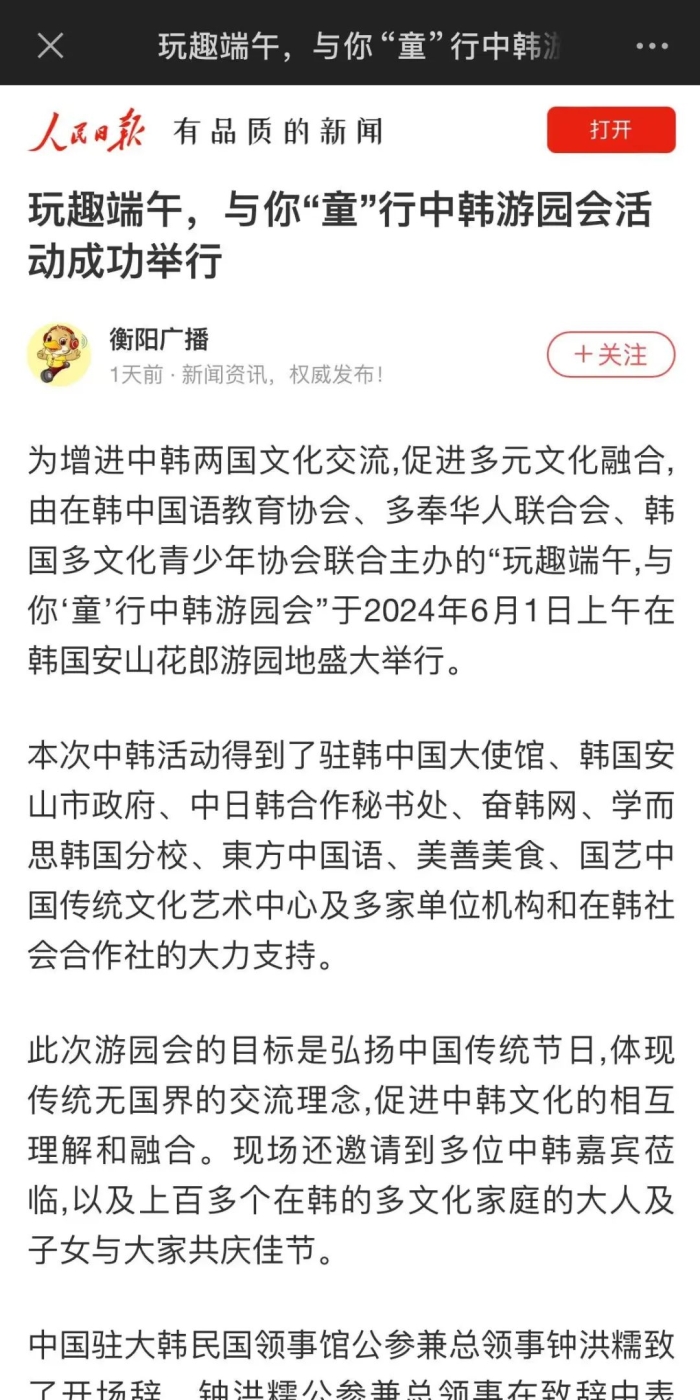This screenshot has height=1400, width=700.
Task: Open the 衡阳广播 profile avatar
Action: [x=59, y=354]
